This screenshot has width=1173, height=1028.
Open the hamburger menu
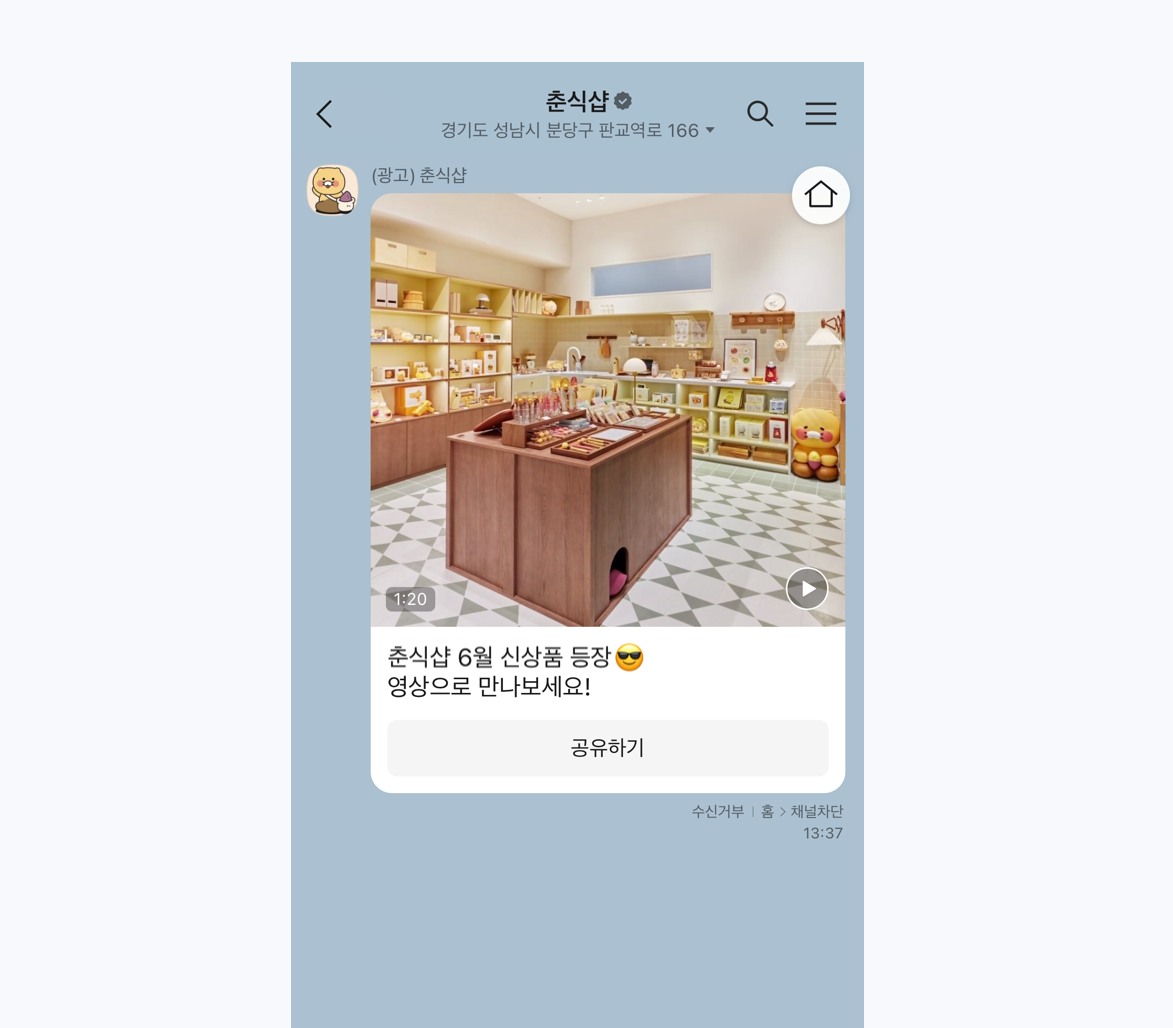(820, 114)
